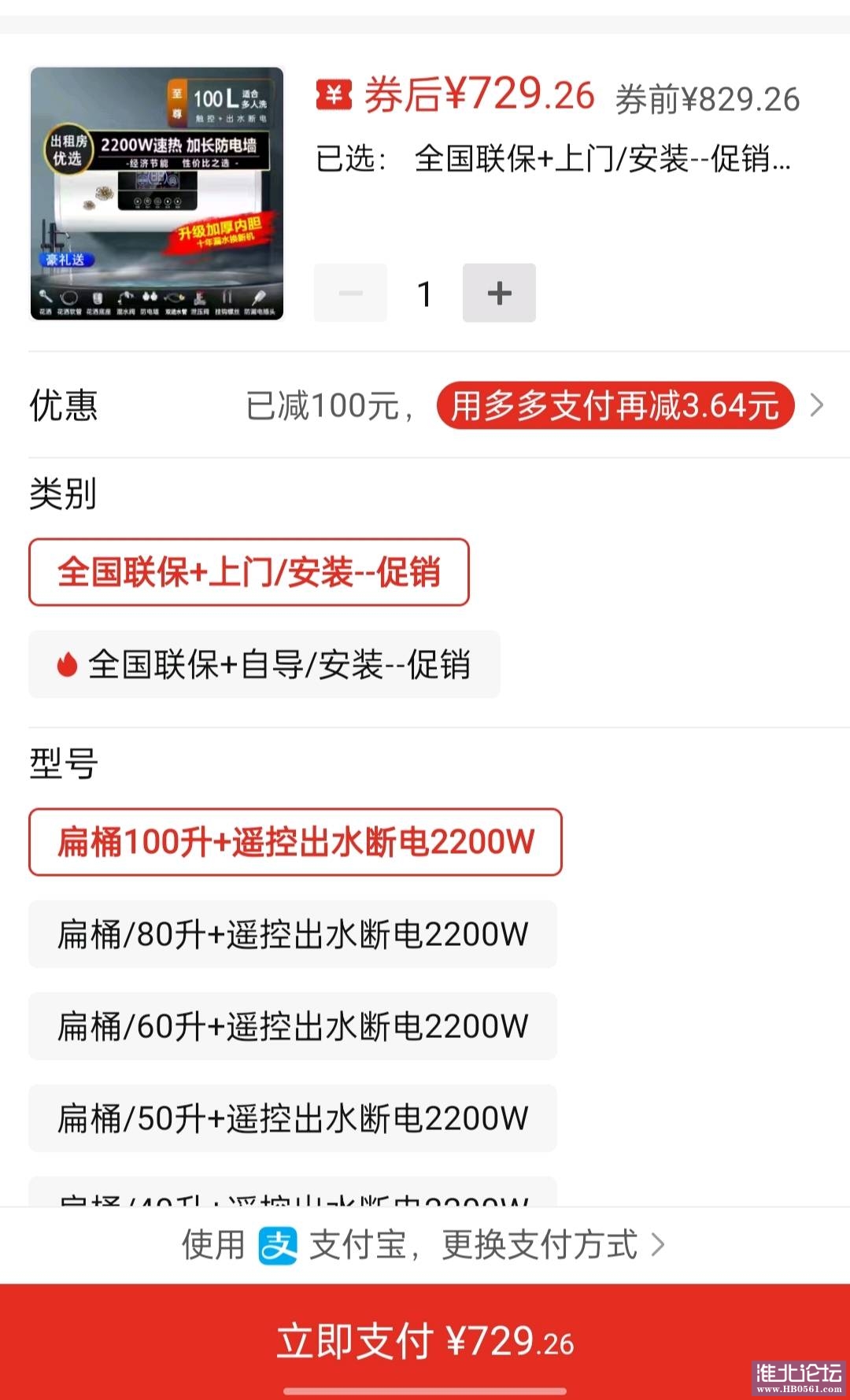Increase quantity with the plus button
850x1400 pixels.
499,293
